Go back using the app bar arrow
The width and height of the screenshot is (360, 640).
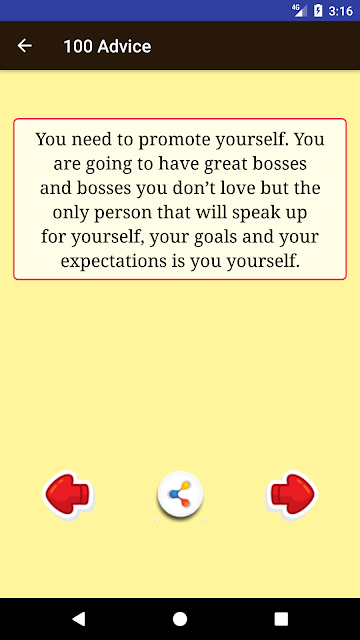coord(24,46)
